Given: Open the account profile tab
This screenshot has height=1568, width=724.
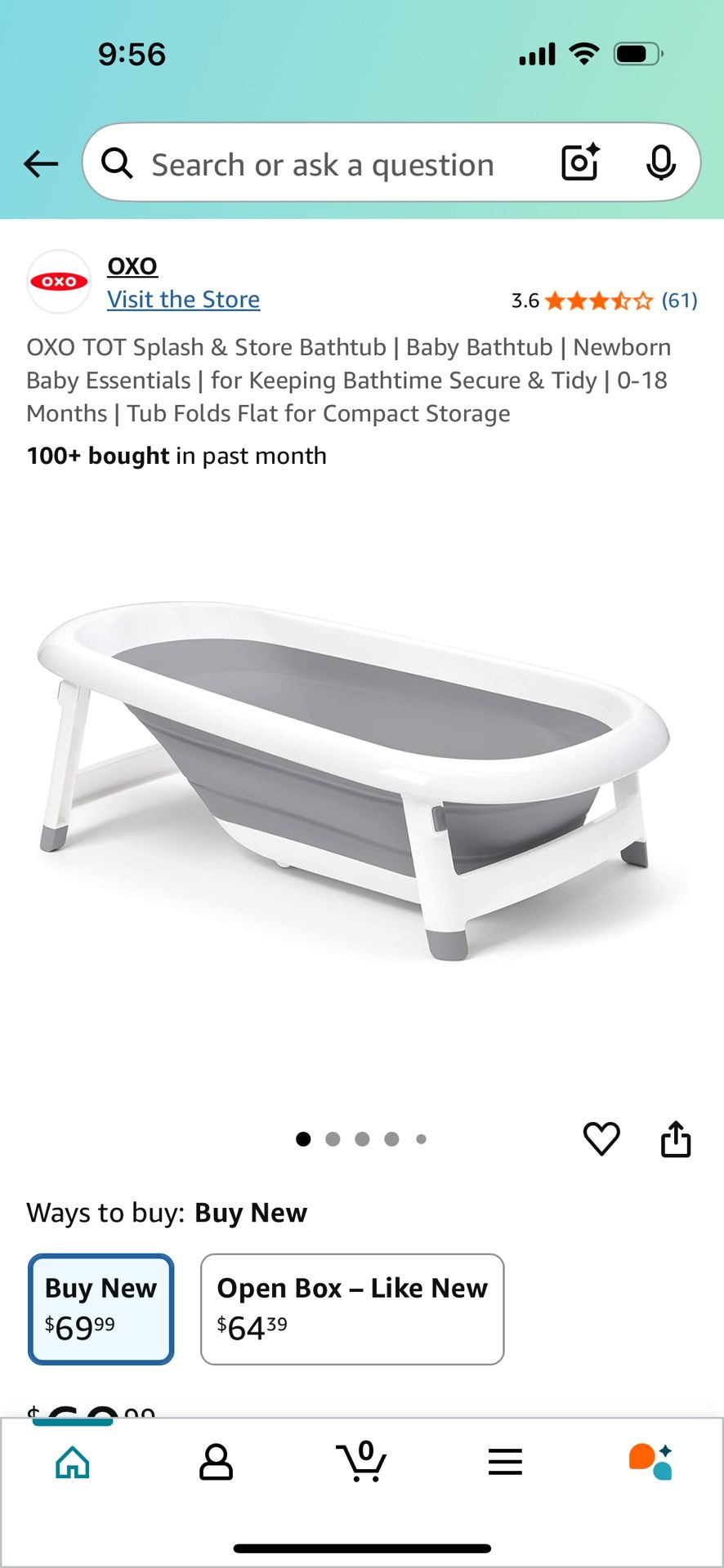Looking at the screenshot, I should pyautogui.click(x=217, y=1462).
